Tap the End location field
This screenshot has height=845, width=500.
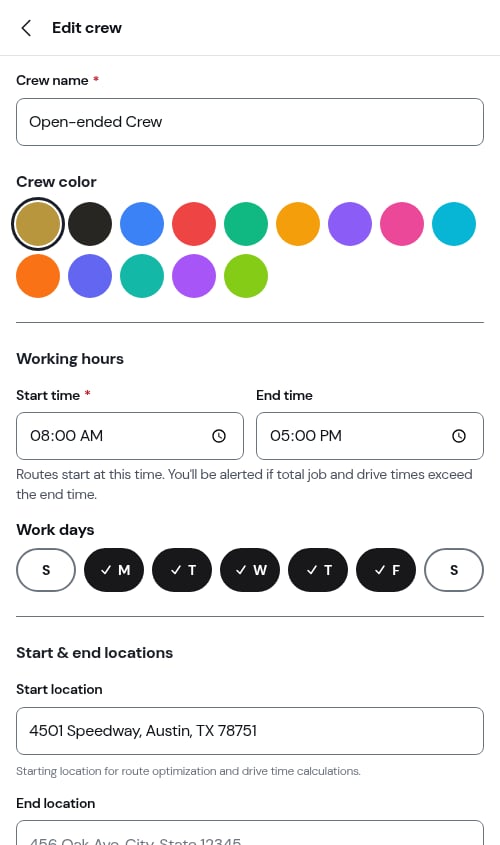[250, 833]
